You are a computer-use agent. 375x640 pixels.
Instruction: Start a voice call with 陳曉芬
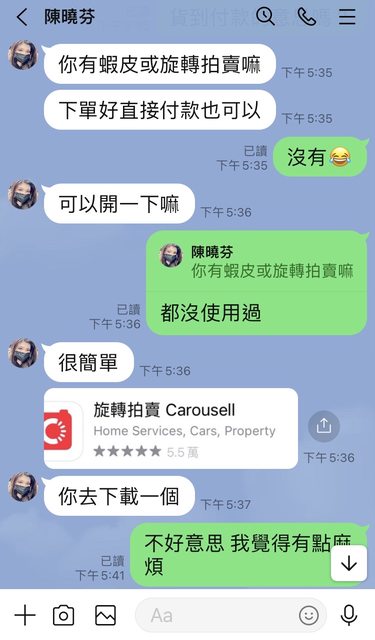(x=307, y=17)
